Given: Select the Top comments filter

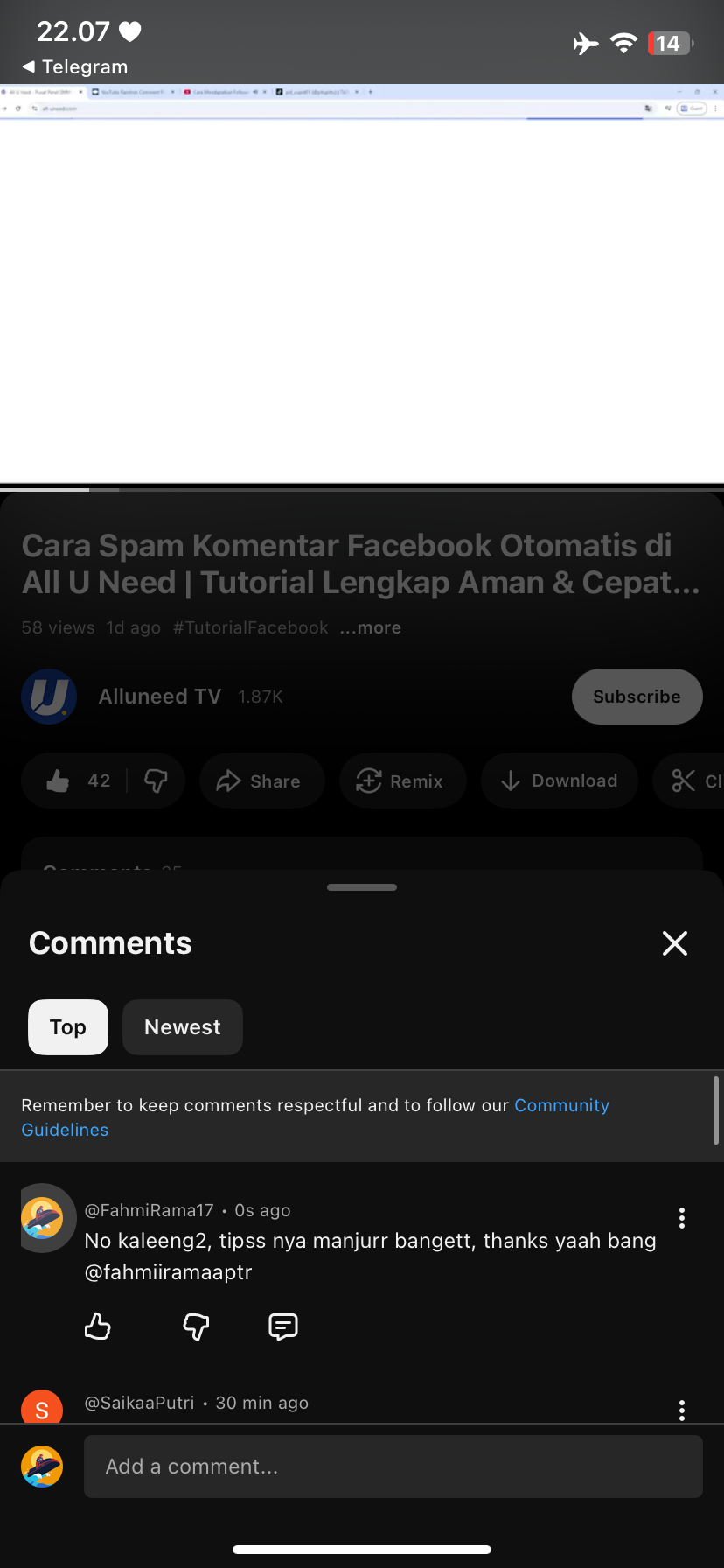Looking at the screenshot, I should coord(68,1027).
